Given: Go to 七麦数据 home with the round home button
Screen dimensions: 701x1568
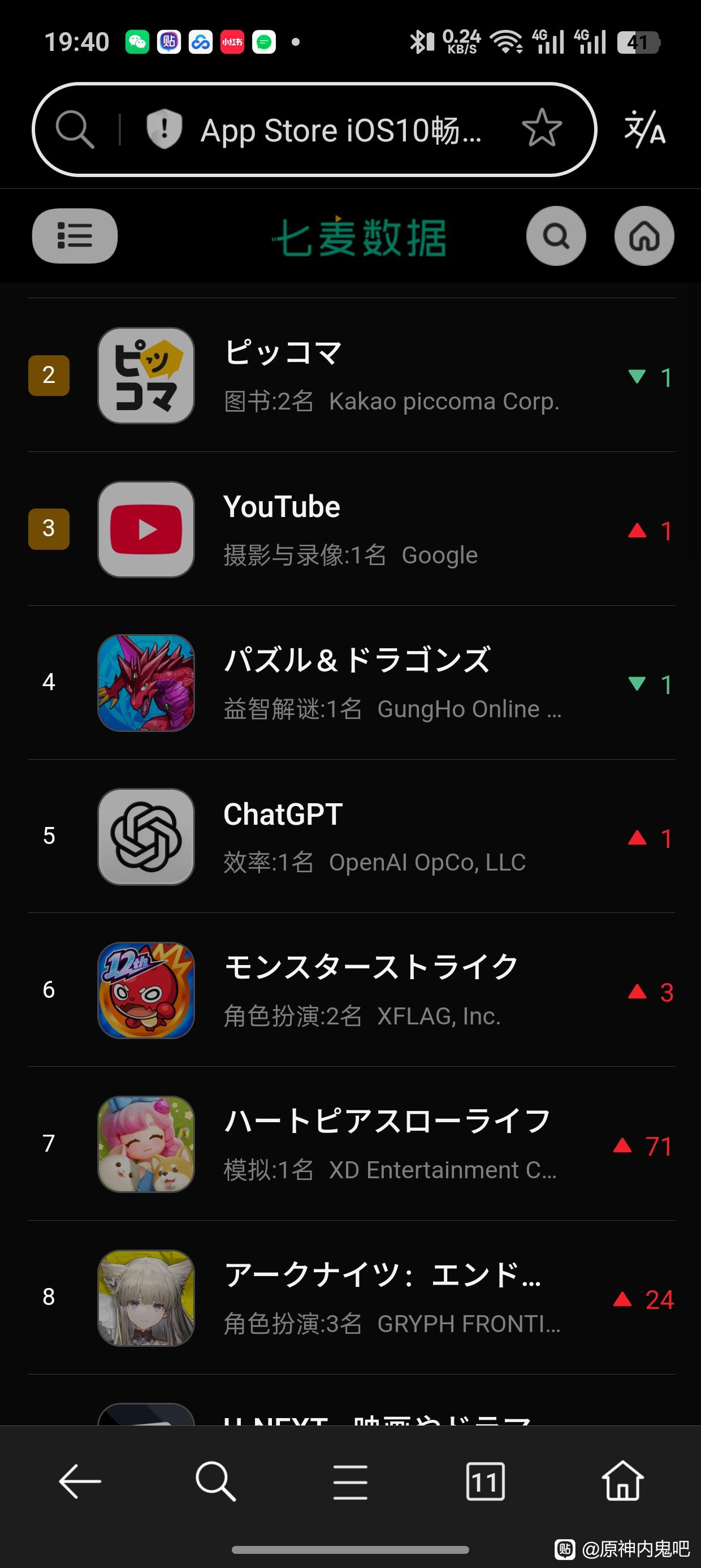Looking at the screenshot, I should point(644,235).
